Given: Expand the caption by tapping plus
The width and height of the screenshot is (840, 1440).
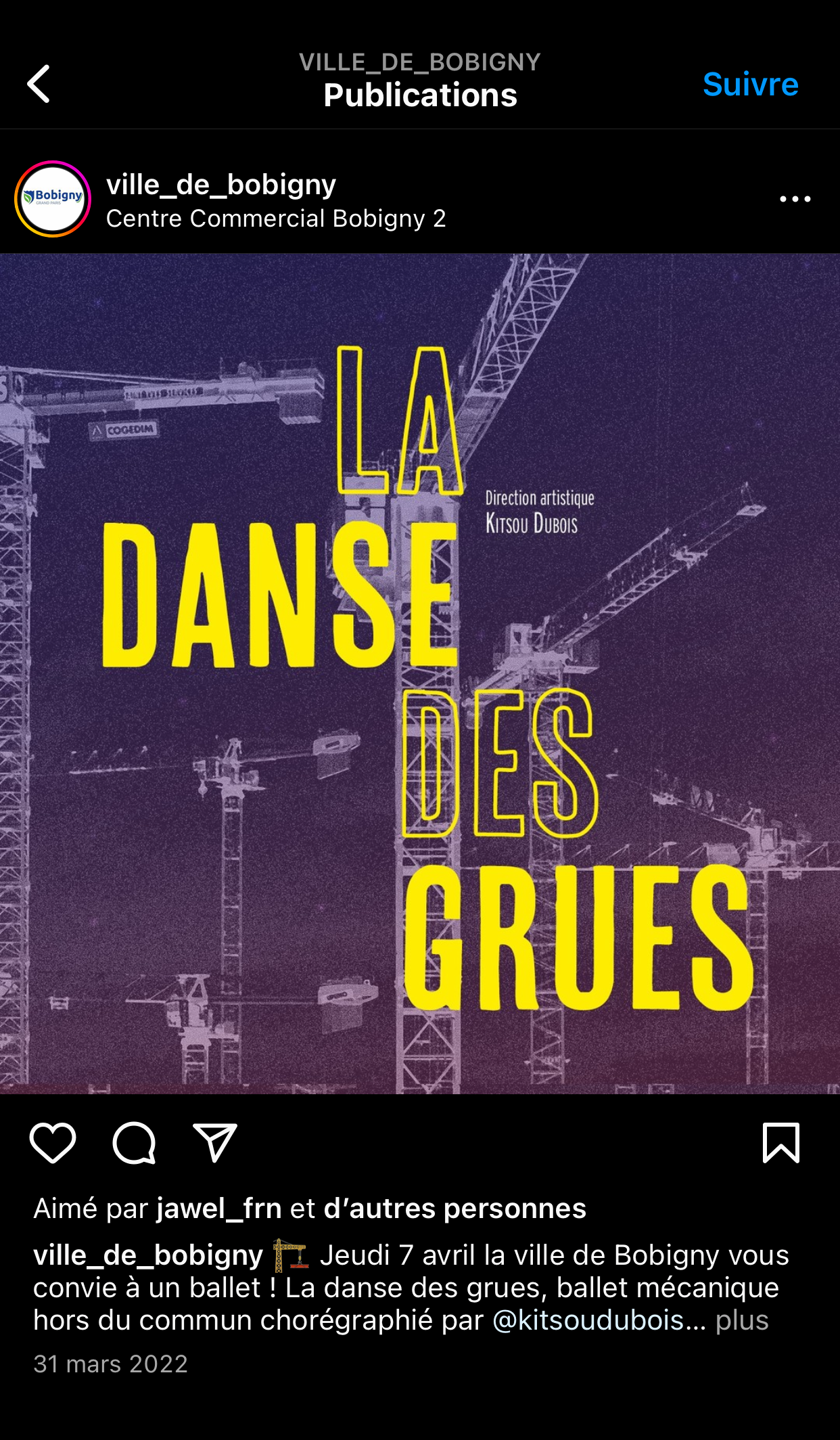Looking at the screenshot, I should pyautogui.click(x=742, y=1320).
